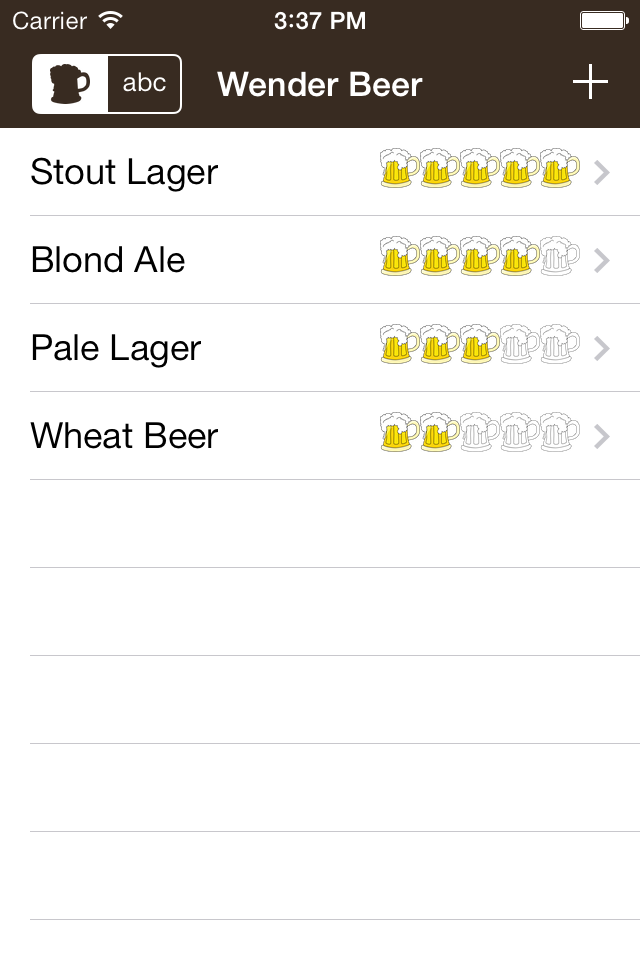Open the Stout Lager entry
The width and height of the screenshot is (640, 960).
point(320,172)
